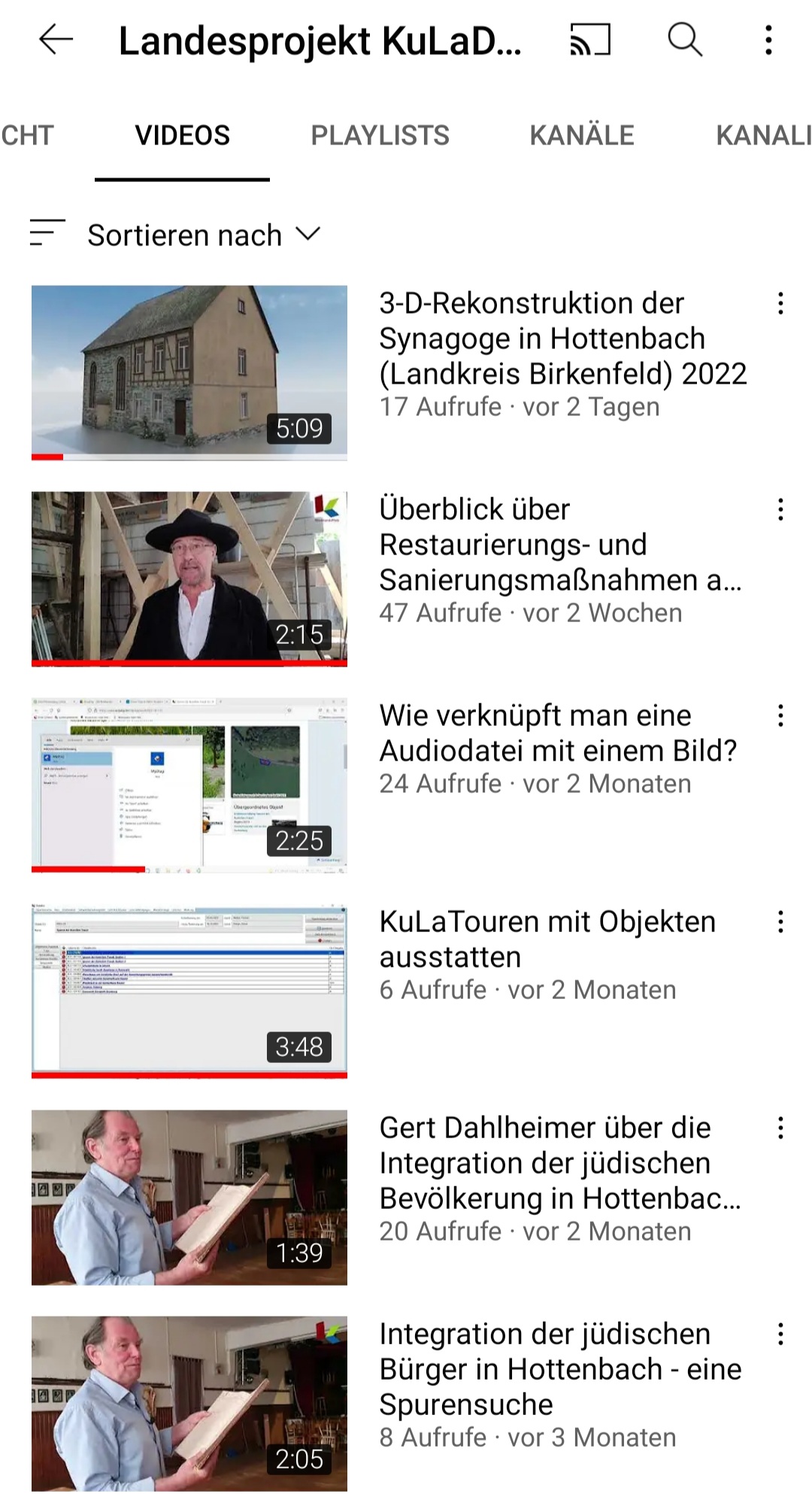Viewport: 812px width, 1500px height.
Task: Play Gert Dahlheimer über die Integration video
Action: tap(189, 1196)
